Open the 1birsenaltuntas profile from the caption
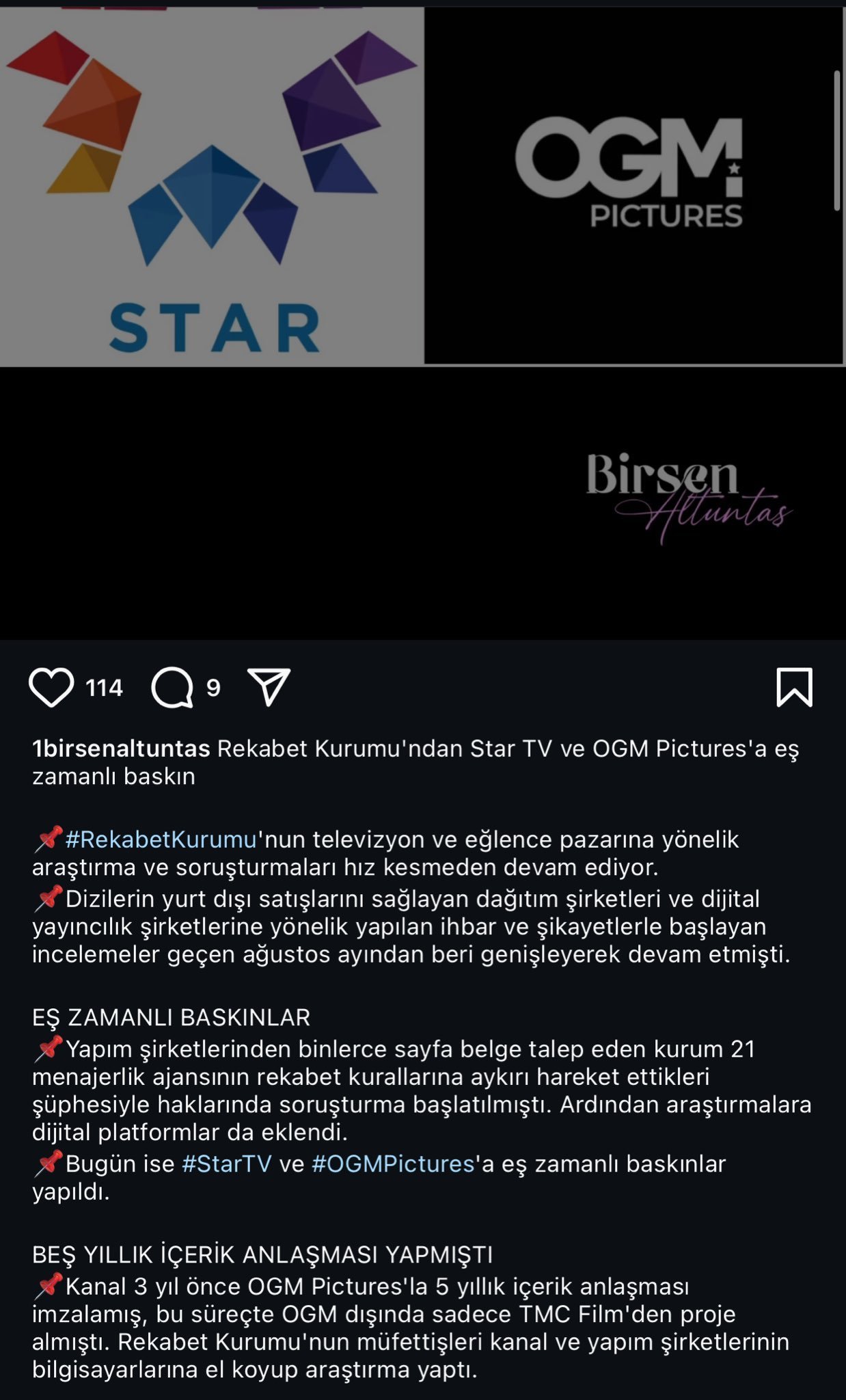 (121, 749)
